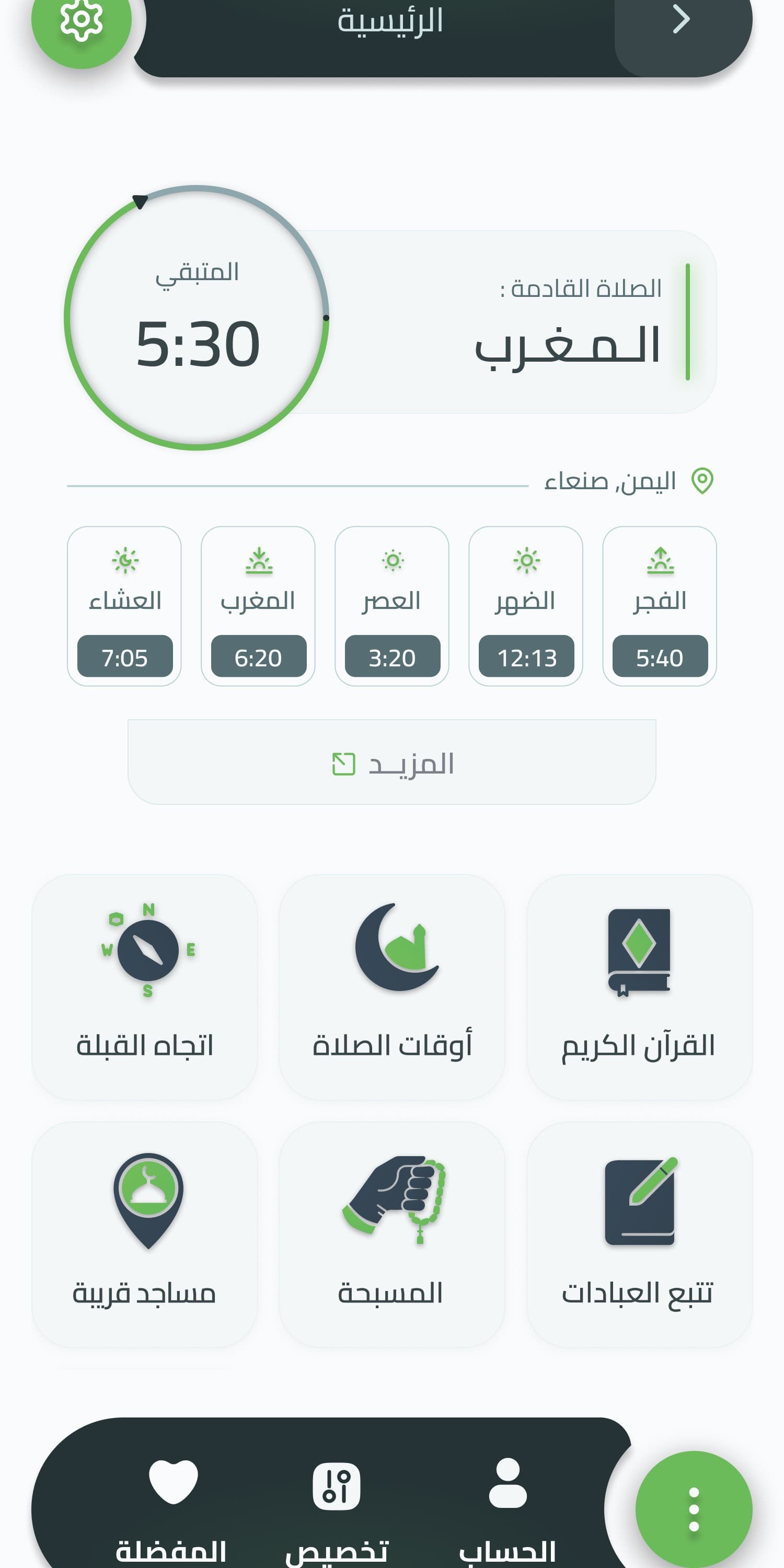Screen dimensions: 784x1568
Task: Open مساجد قريبة (nearby mosques) card
Action: tap(145, 1234)
